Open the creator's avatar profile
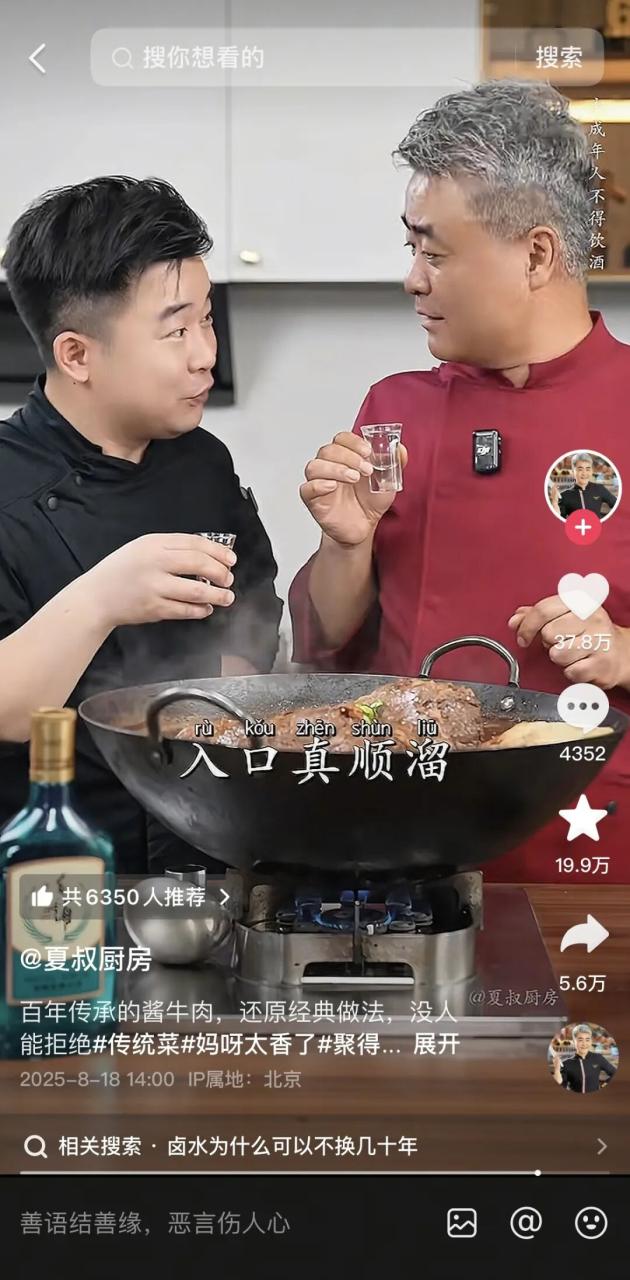Image resolution: width=630 pixels, height=1280 pixels. (583, 485)
